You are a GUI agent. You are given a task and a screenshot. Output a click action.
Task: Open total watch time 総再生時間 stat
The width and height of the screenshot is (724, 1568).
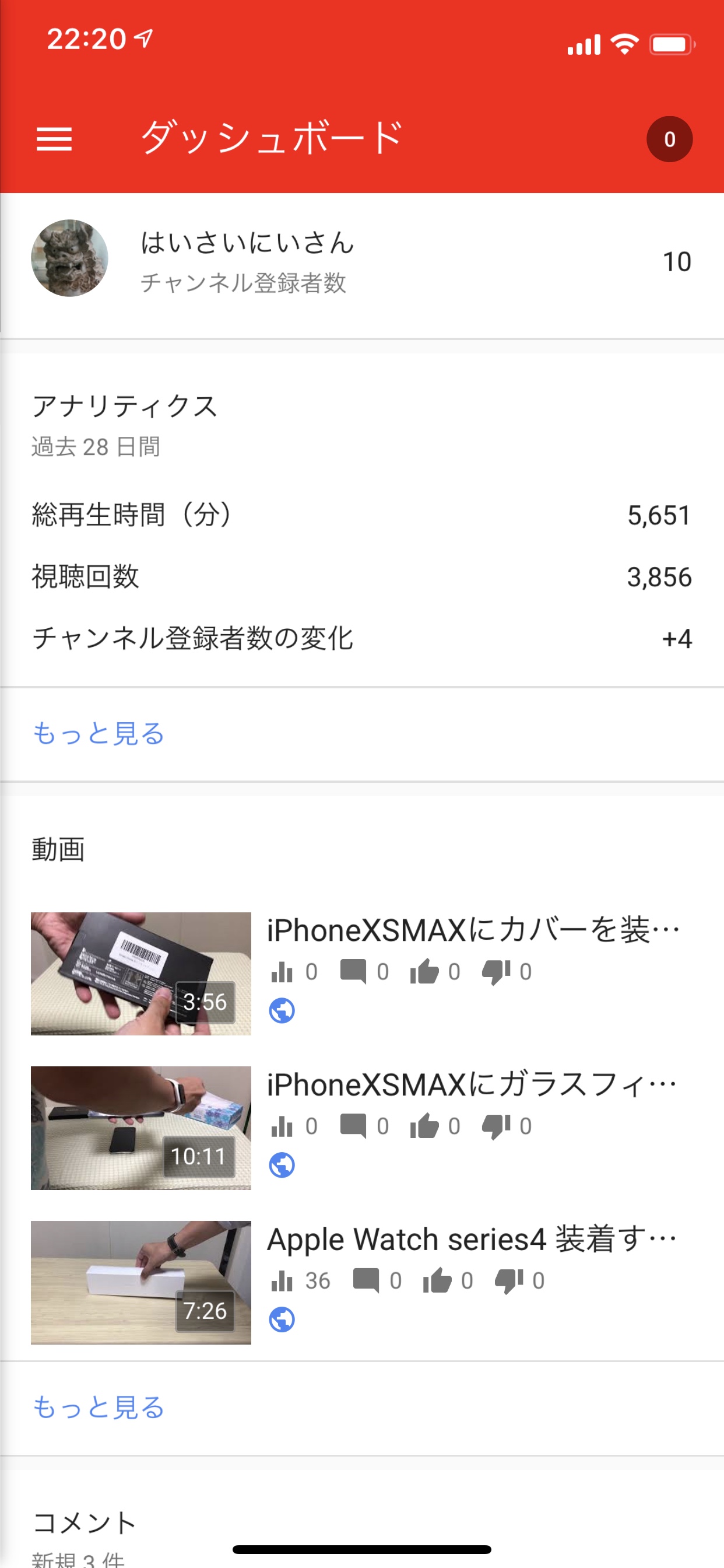361,515
